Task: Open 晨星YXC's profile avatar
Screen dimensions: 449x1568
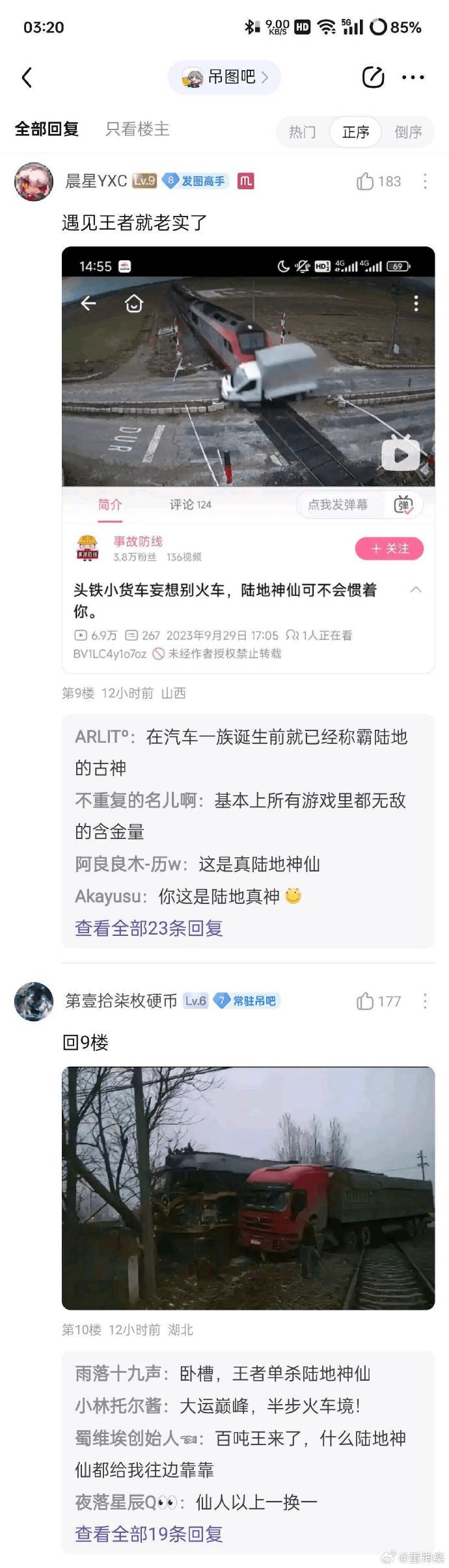Action: click(34, 181)
